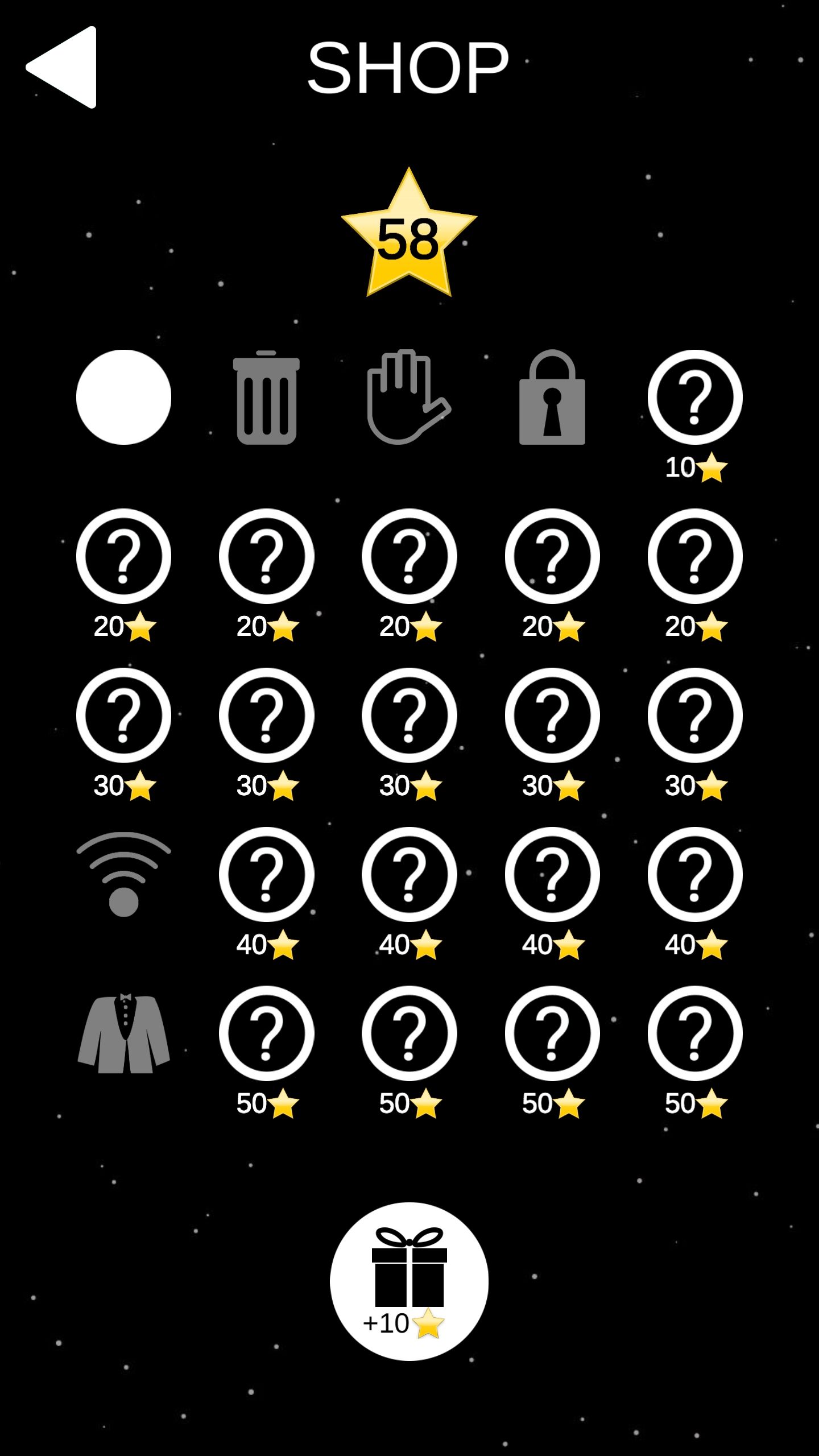Choose the trash can skin

tap(266, 397)
